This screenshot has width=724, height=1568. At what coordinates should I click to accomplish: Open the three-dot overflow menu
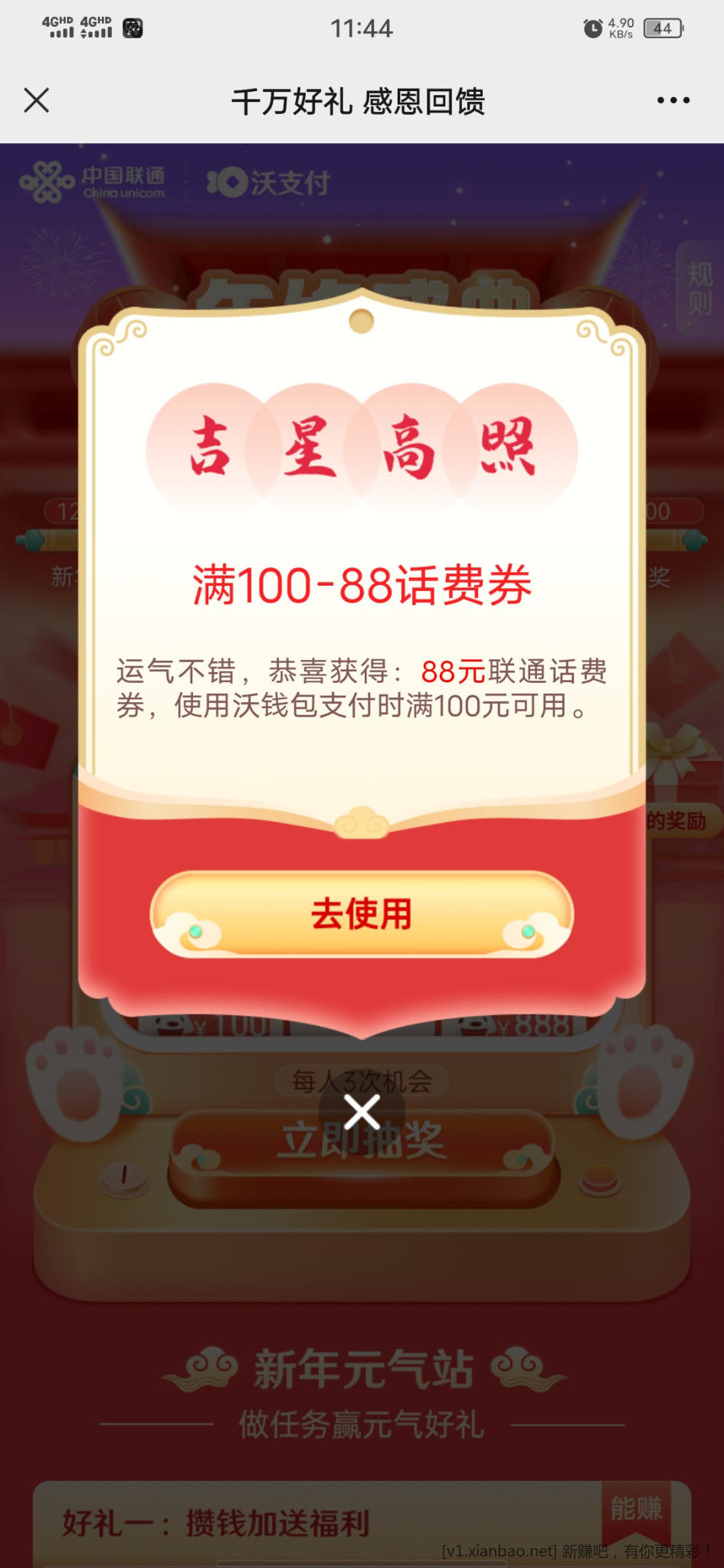[673, 100]
